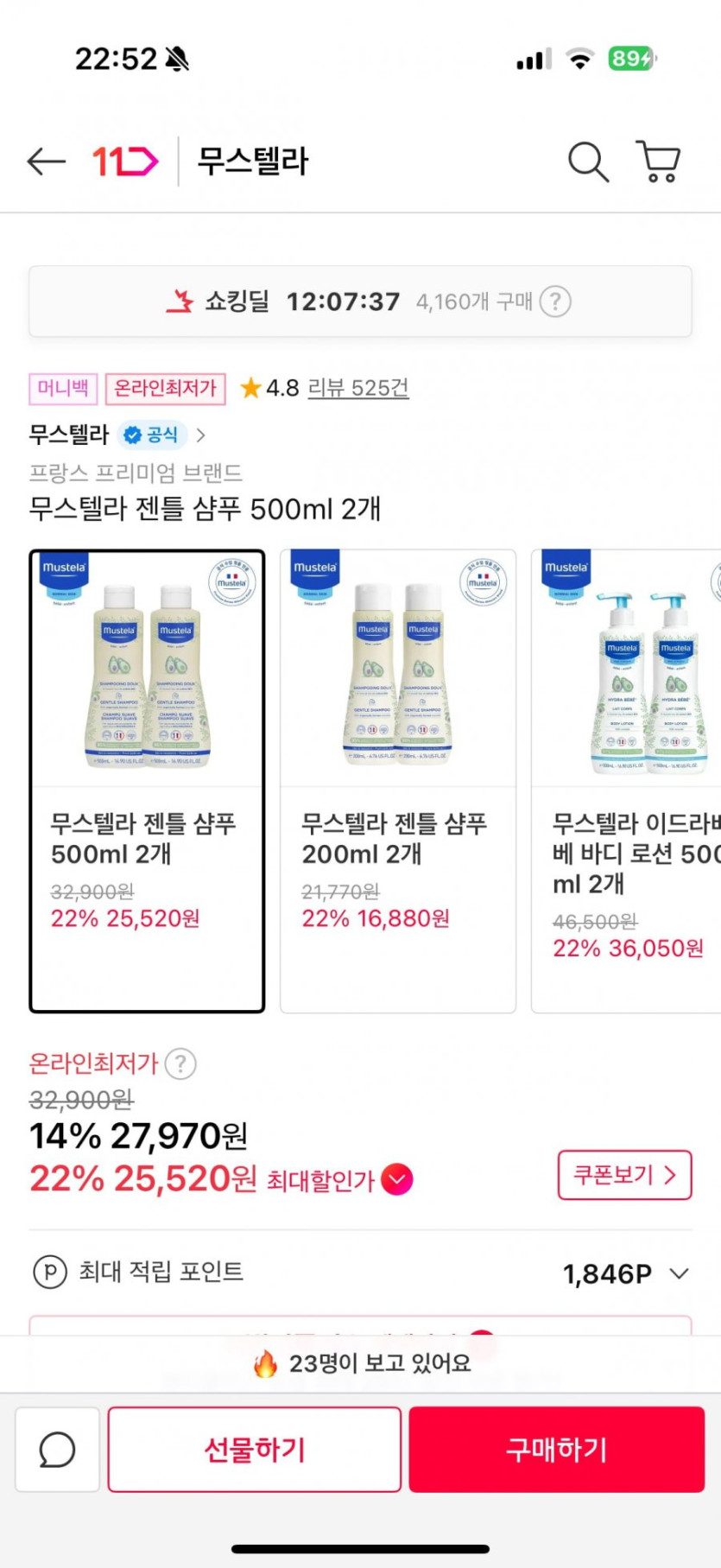Tap 선물하기 button
Viewport: 721px width, 1568px height.
pos(255,1450)
